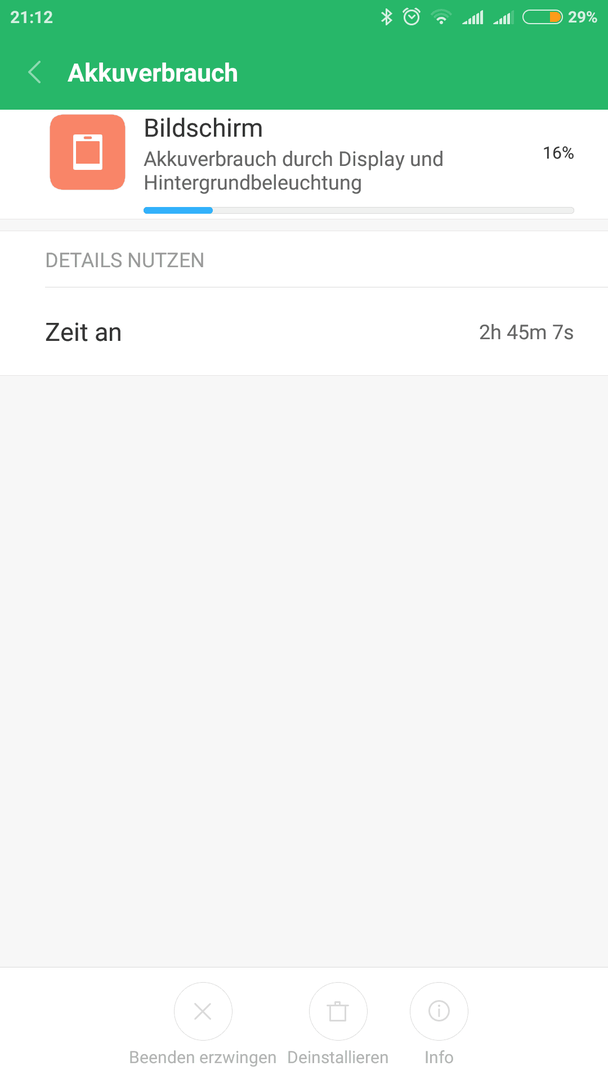Viewport: 608px width, 1080px height.
Task: Tap Beenden erzwingen button
Action: tap(203, 1012)
